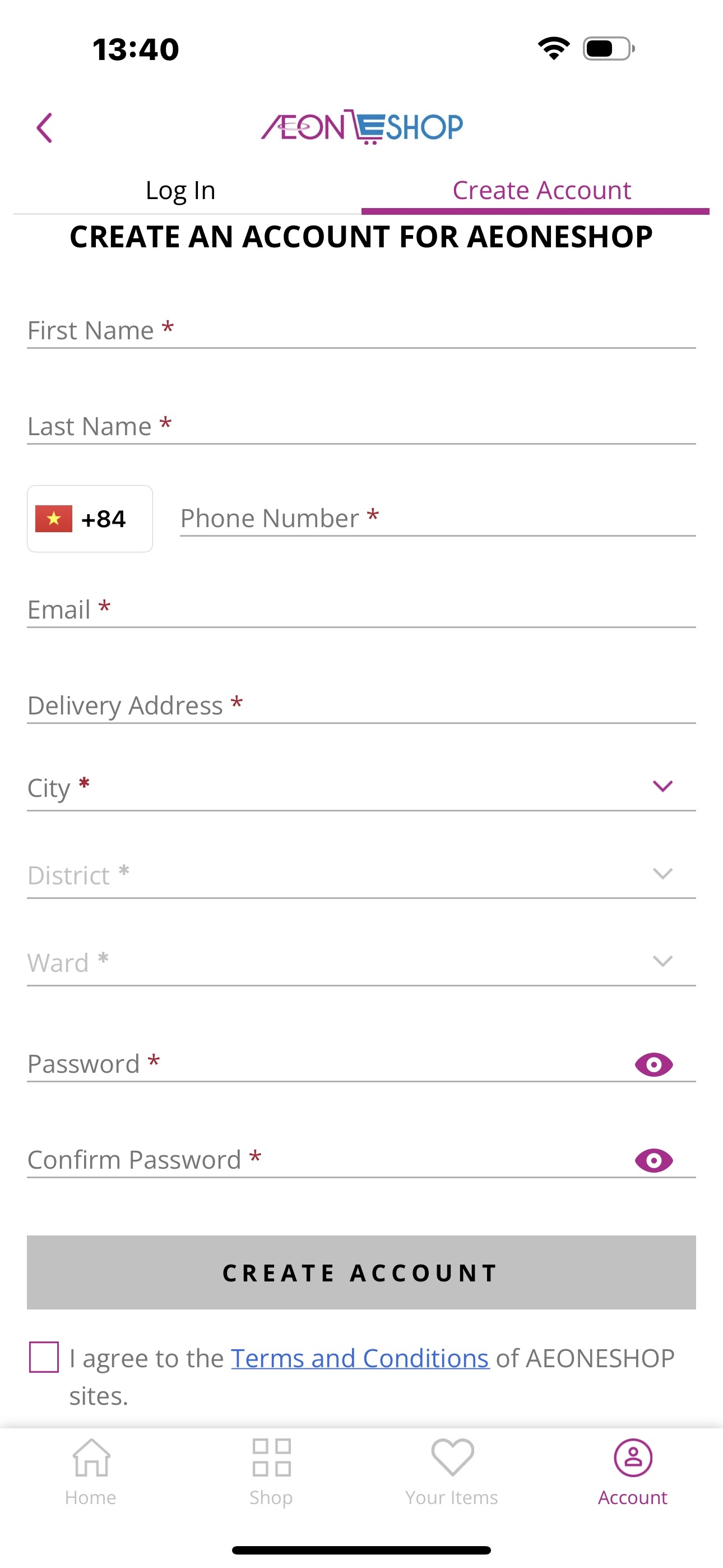Show the Password field's characters
This screenshot has height=1568, width=723.
(x=653, y=1064)
